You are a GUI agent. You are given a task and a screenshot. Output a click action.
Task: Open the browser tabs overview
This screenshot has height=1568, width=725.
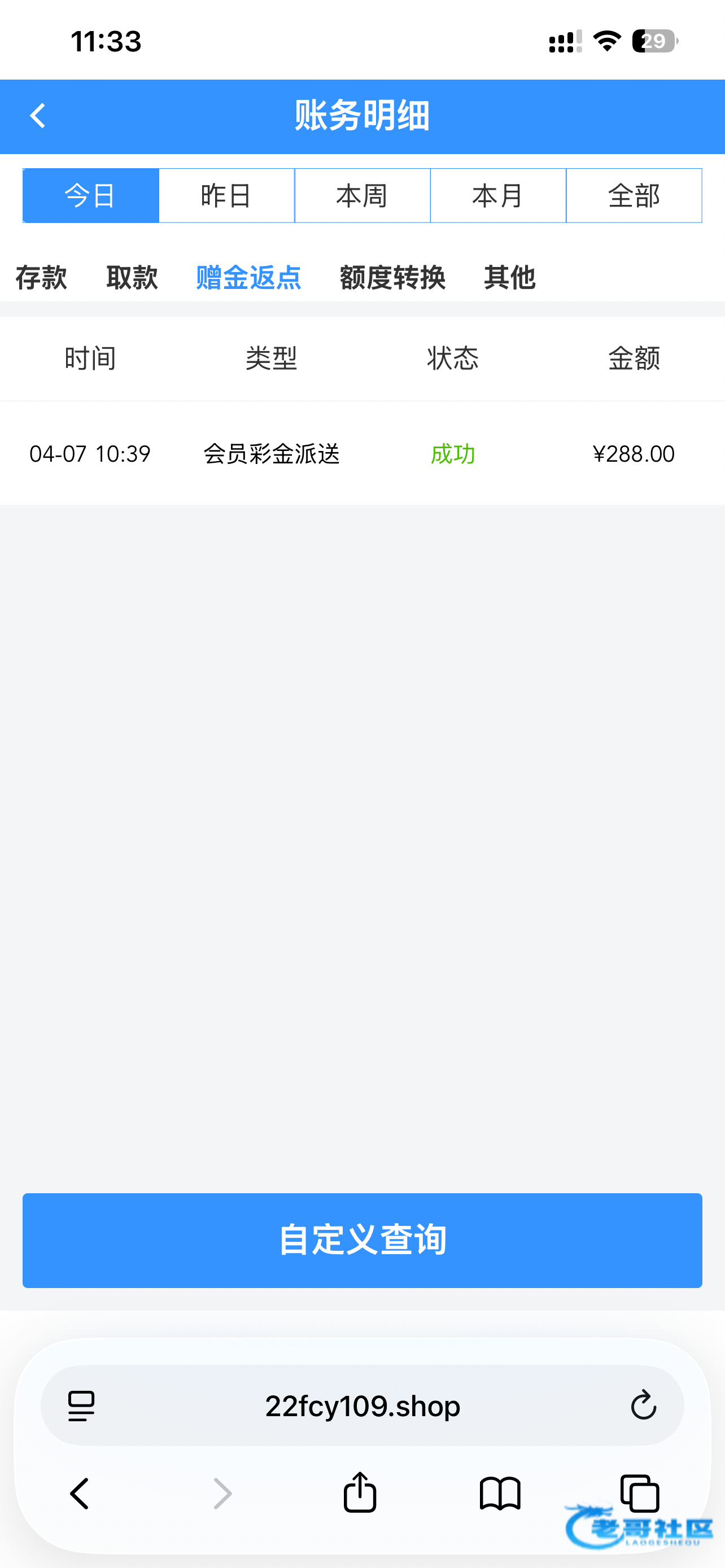(x=639, y=1492)
